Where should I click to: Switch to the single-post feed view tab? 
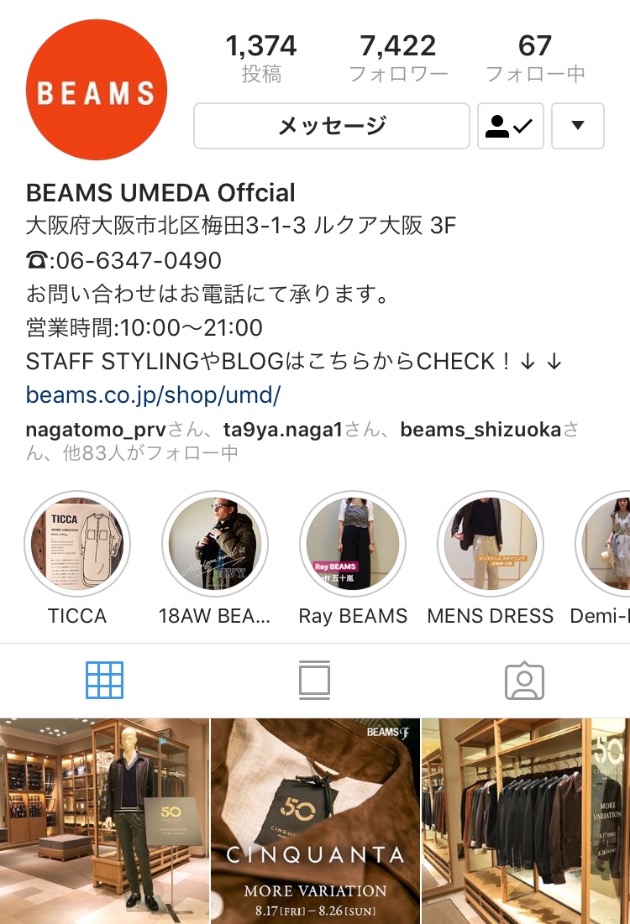[314, 680]
